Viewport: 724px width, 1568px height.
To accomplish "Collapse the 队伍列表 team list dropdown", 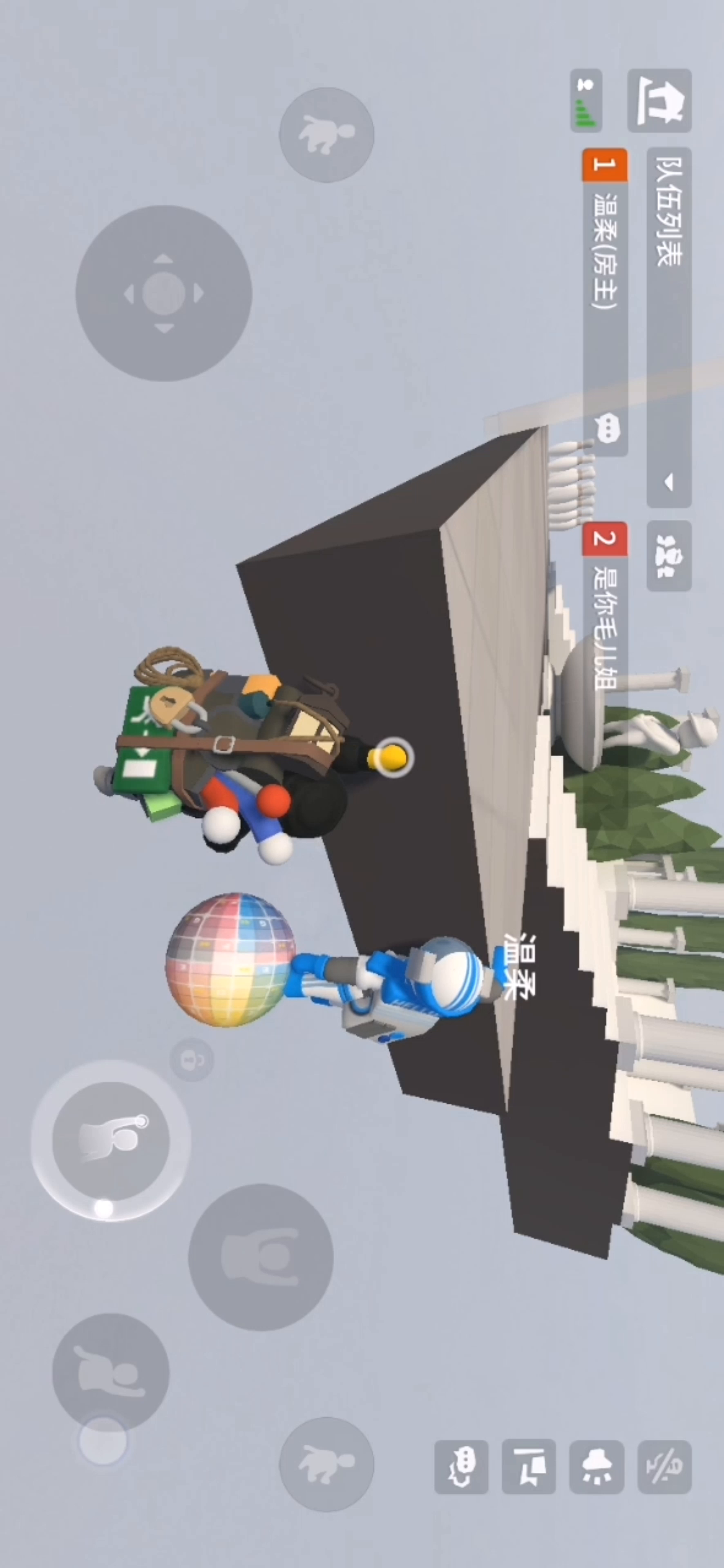I will point(668,483).
